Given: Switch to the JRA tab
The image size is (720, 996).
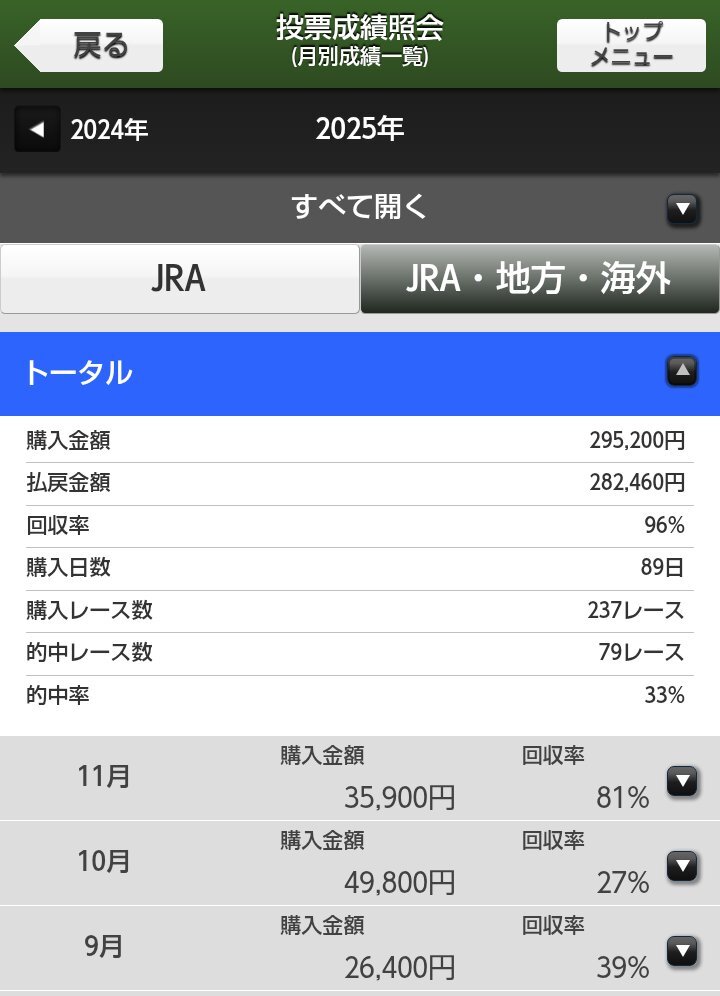Looking at the screenshot, I should [x=180, y=279].
